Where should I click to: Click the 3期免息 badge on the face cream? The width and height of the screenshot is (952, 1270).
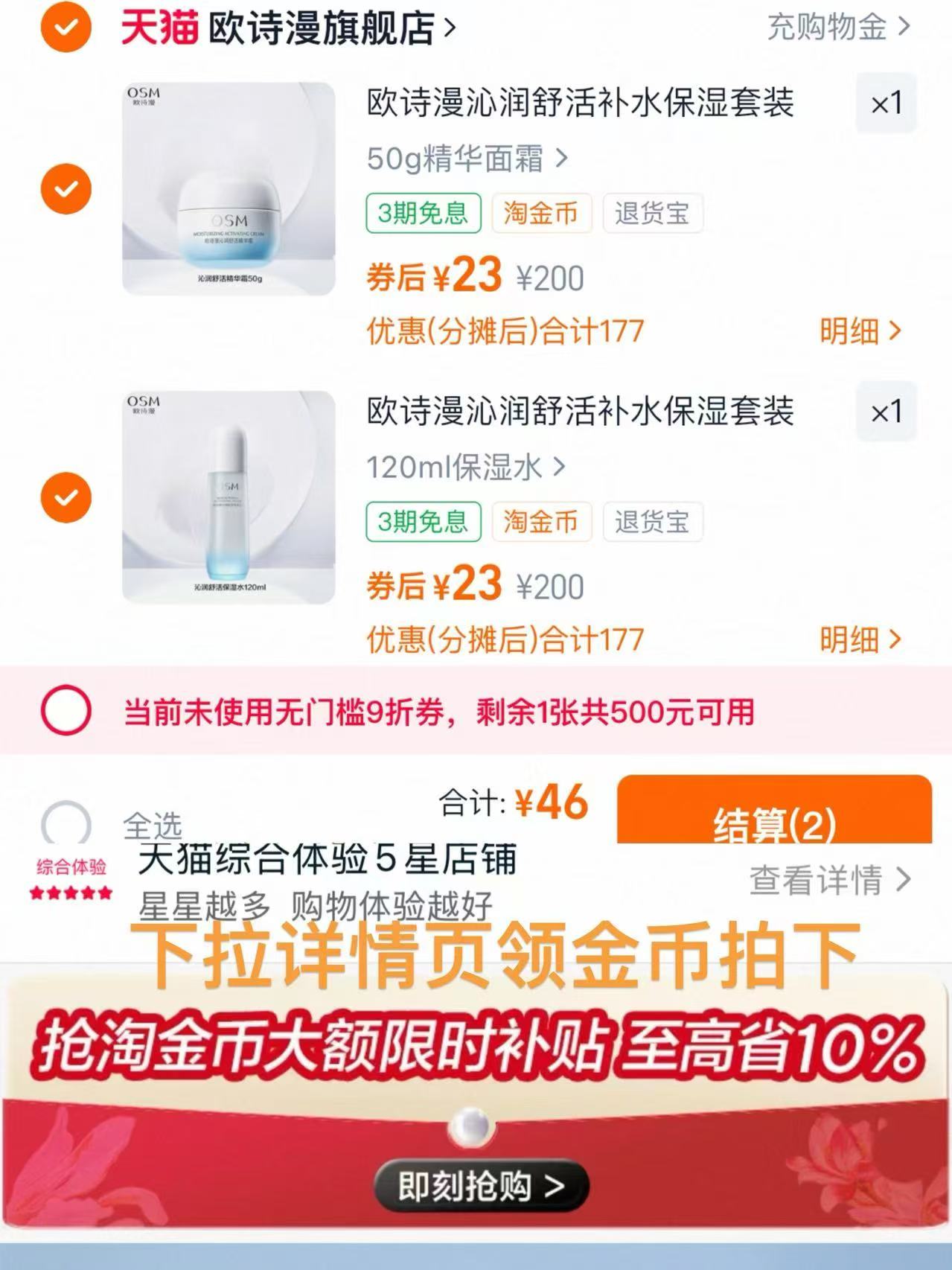pos(424,214)
